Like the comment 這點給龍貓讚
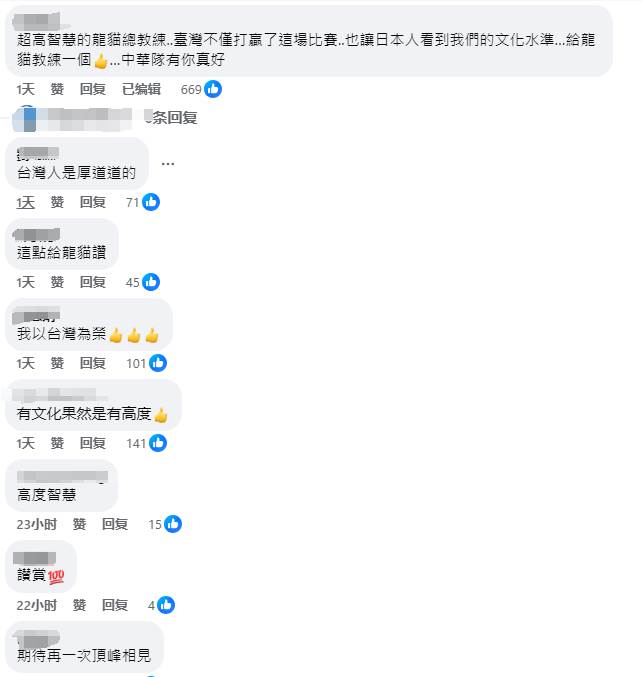 tap(58, 282)
